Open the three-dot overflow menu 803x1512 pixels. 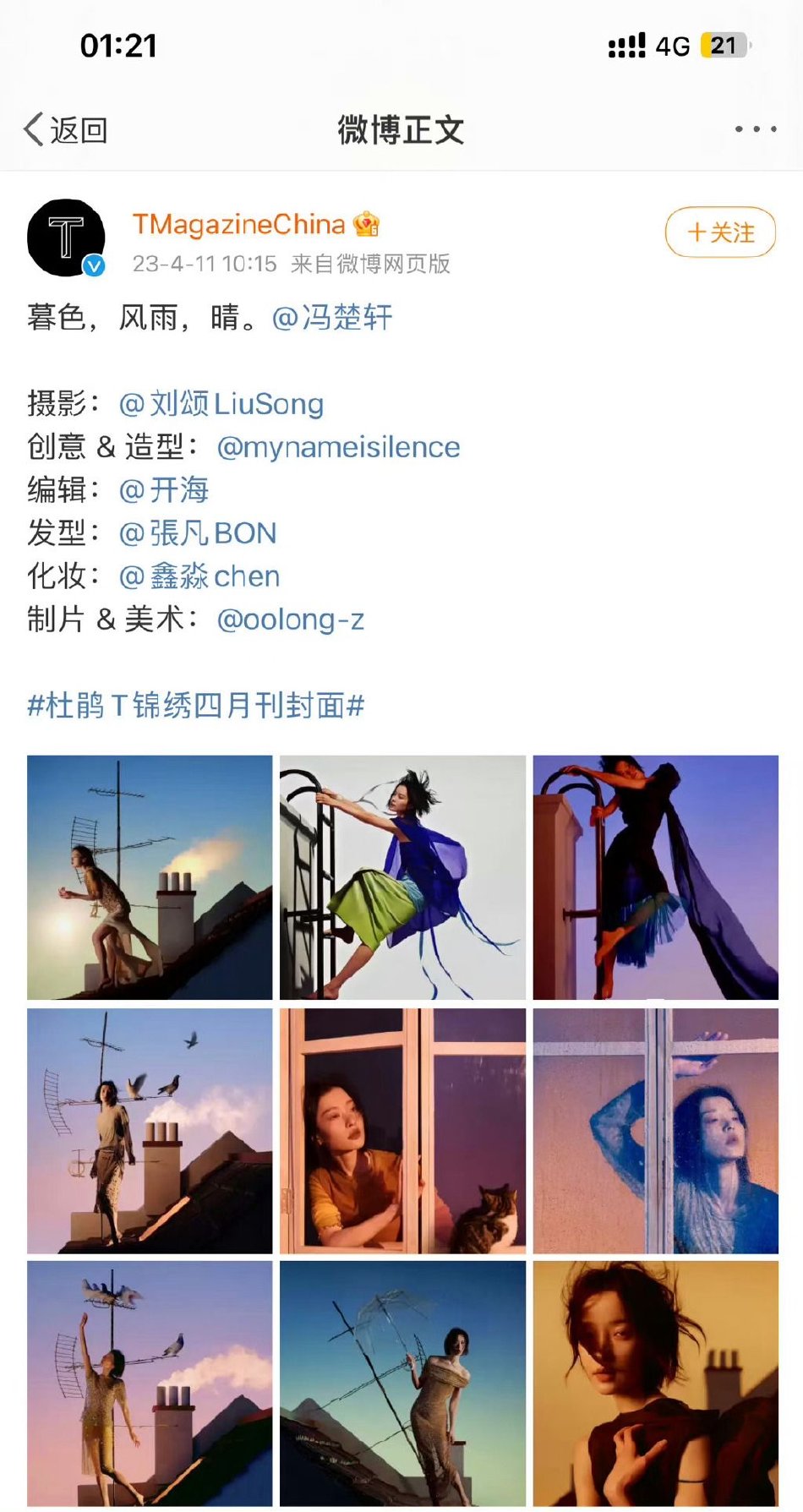click(x=755, y=129)
